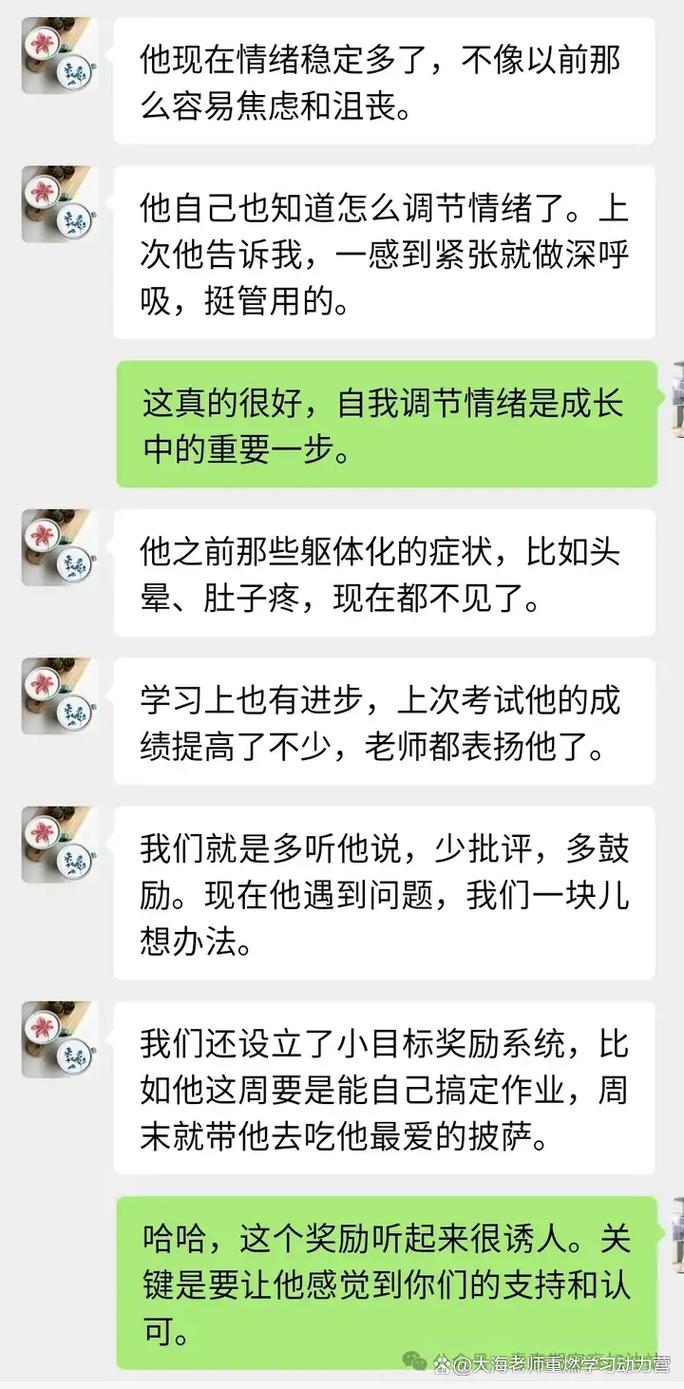
Task: Open the profile avatar beside the 躯体化的症状 message
Action: coord(59,547)
